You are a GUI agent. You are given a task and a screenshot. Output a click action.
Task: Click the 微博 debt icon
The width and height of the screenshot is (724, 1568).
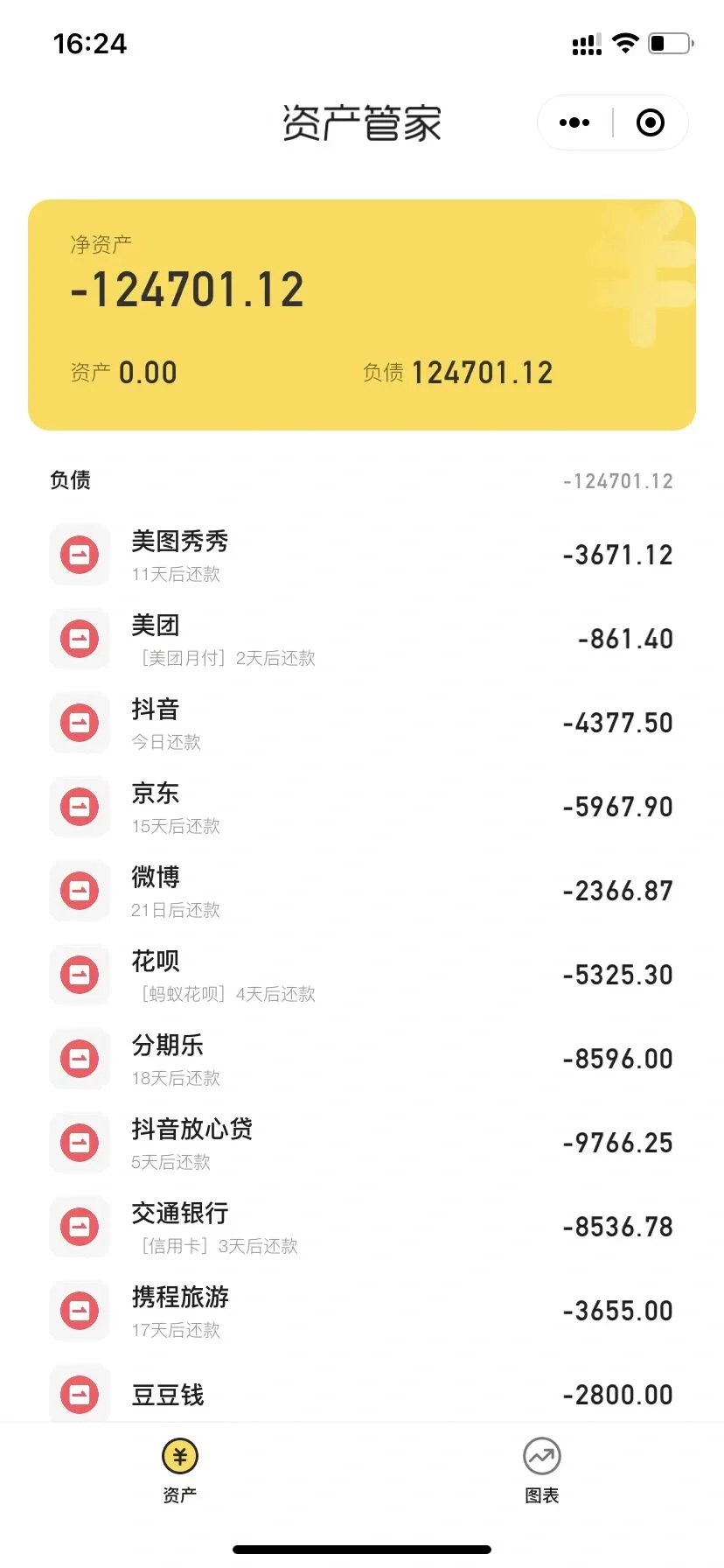[x=80, y=891]
